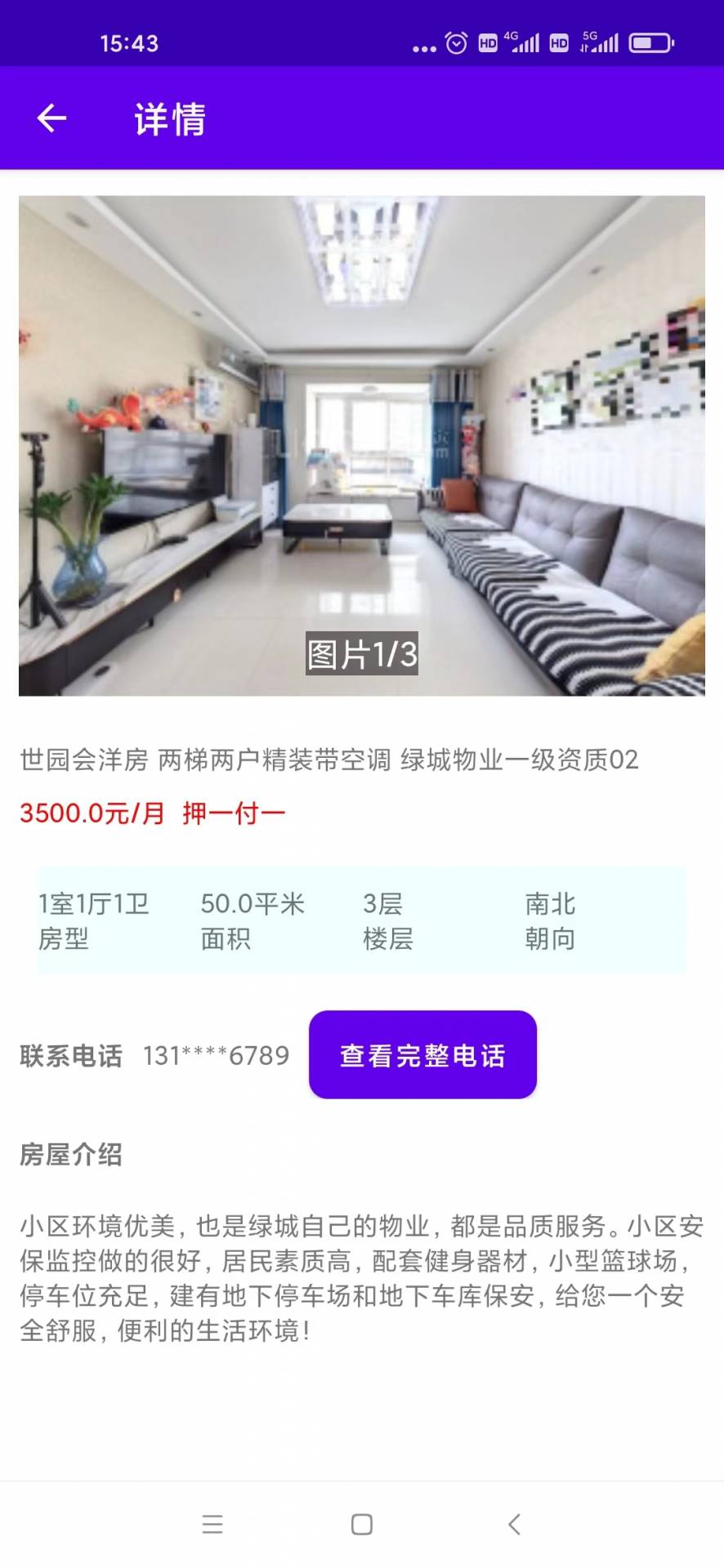Viewport: 724px width, 1568px height.
Task: Tap the 查看完整电话 button
Action: [x=422, y=1055]
